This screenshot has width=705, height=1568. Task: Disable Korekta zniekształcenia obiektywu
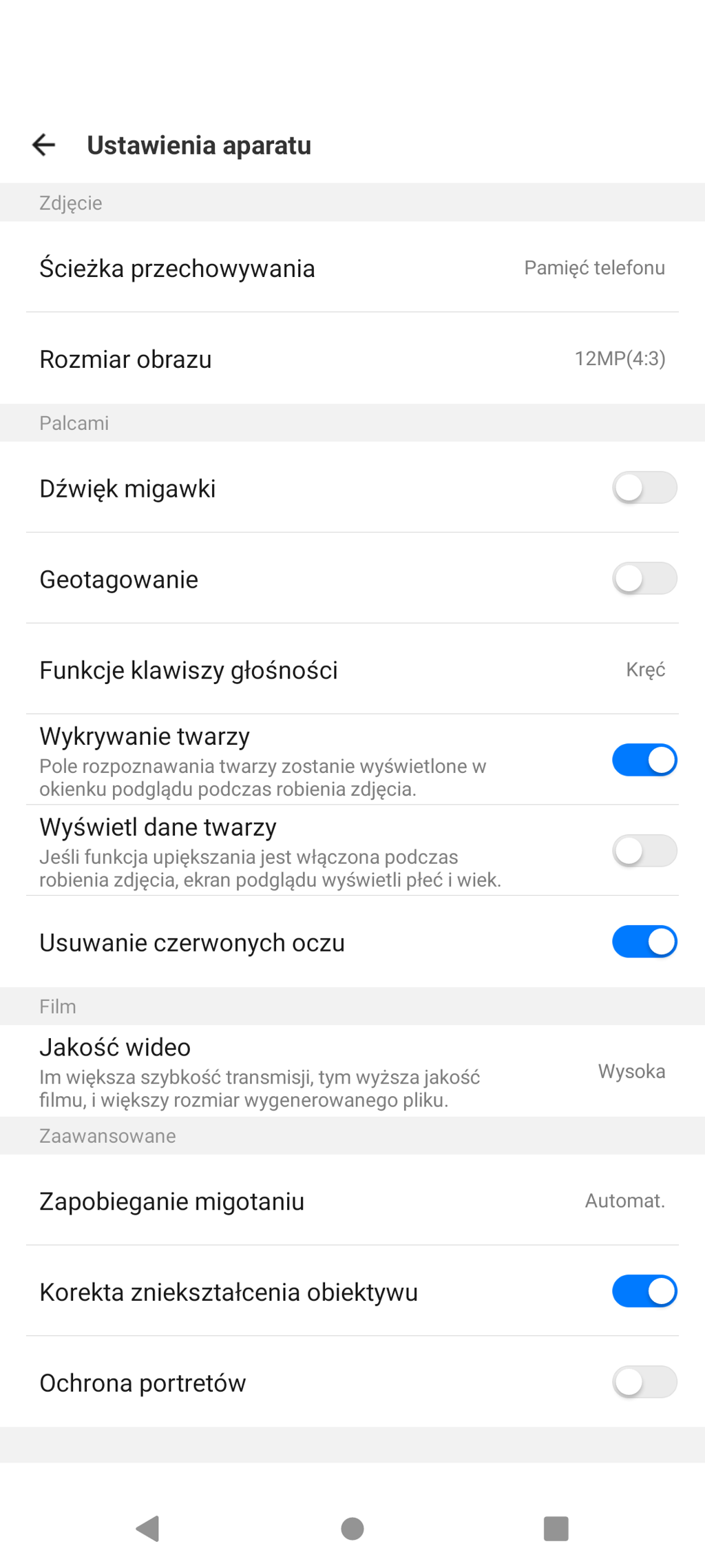644,1291
